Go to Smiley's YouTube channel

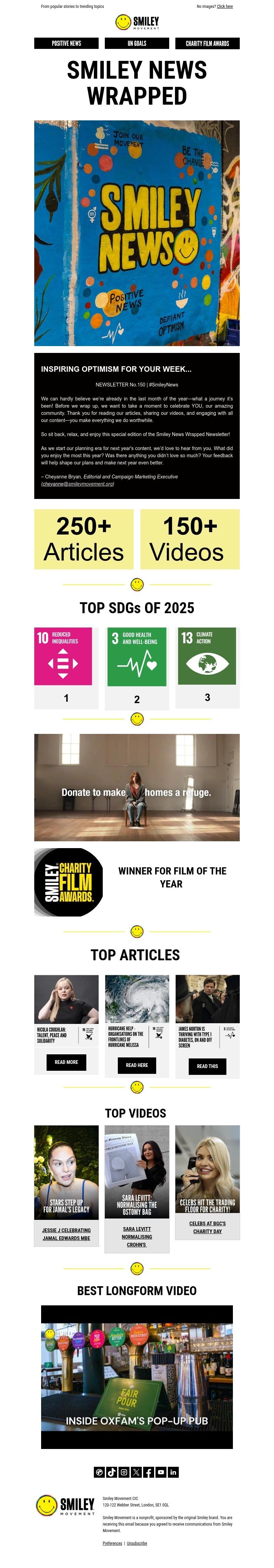pyautogui.click(x=161, y=1472)
